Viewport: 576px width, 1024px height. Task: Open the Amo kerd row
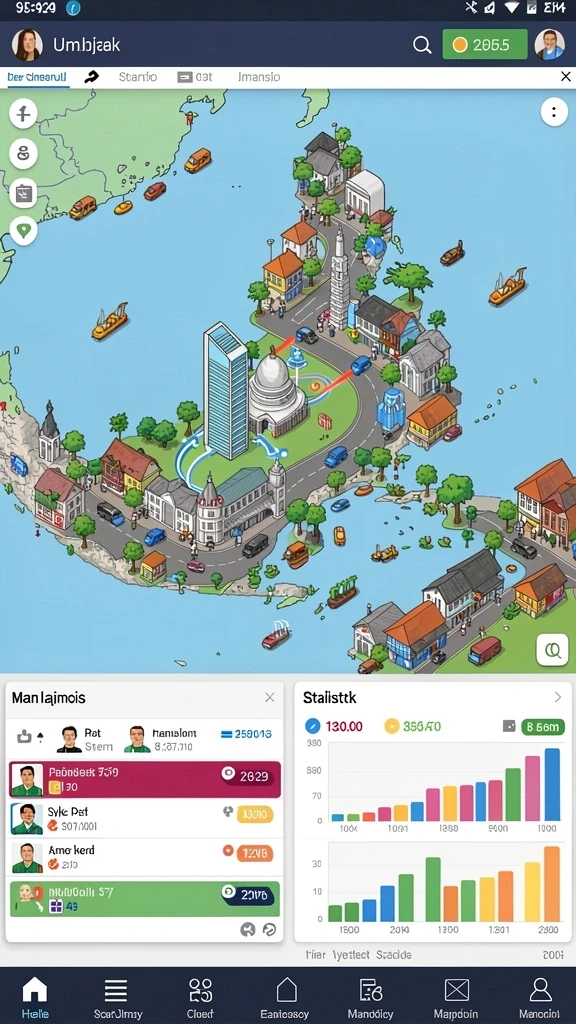pyautogui.click(x=144, y=857)
